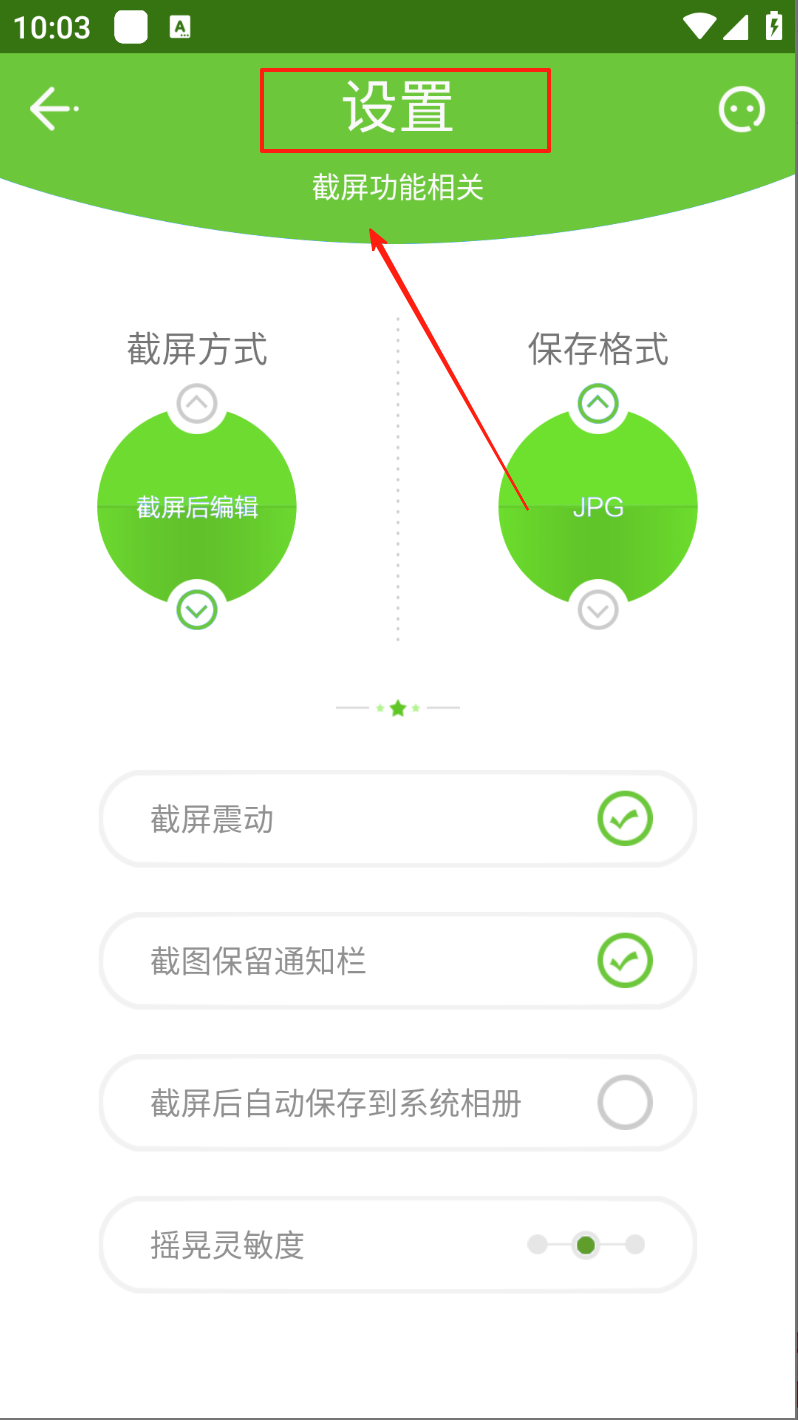The width and height of the screenshot is (798, 1420).
Task: Set 摇晃灵敏度 to the lowest dot
Action: pyautogui.click(x=538, y=1245)
